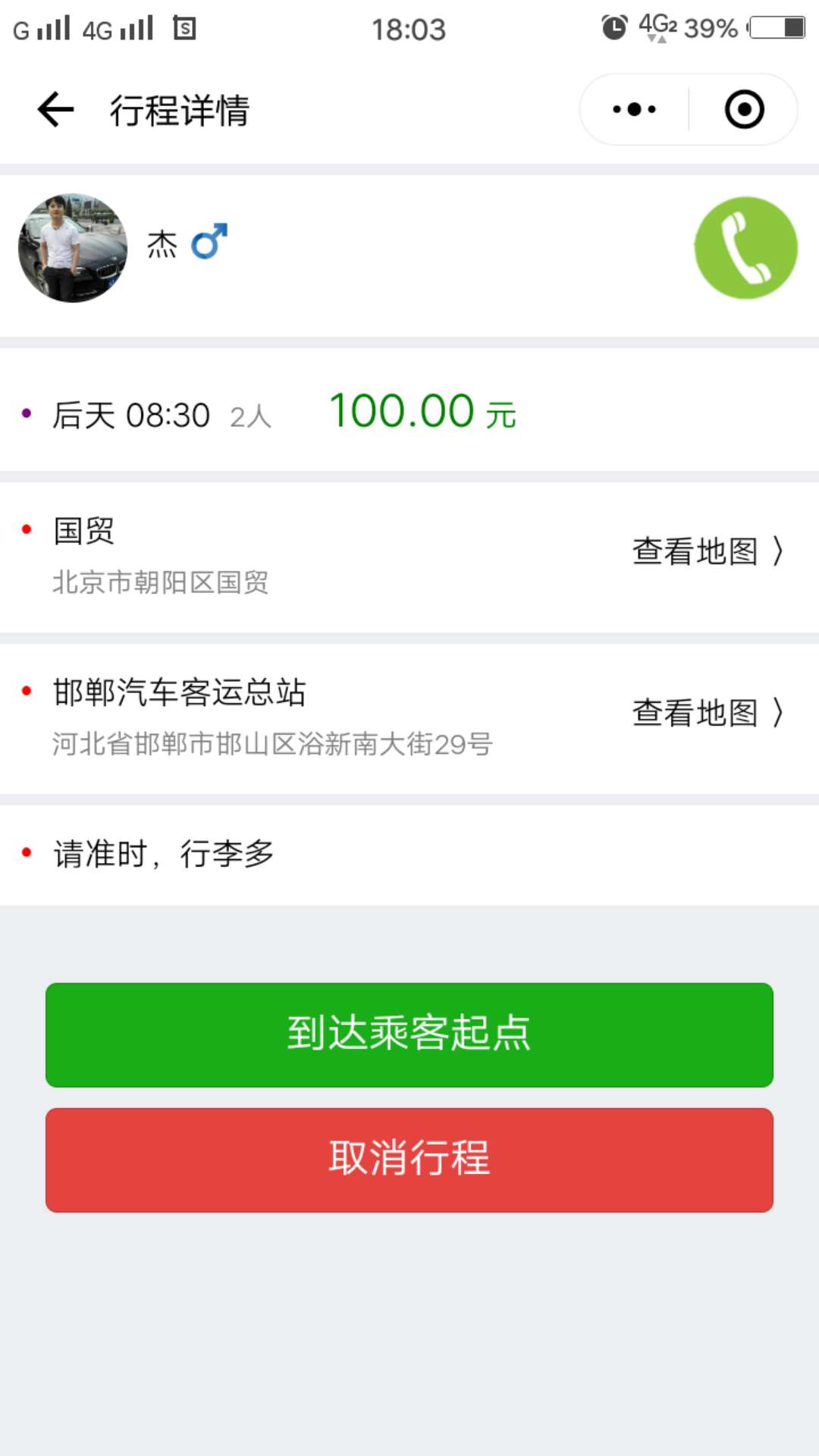Call passenger 杰 with the green phone button

click(746, 247)
